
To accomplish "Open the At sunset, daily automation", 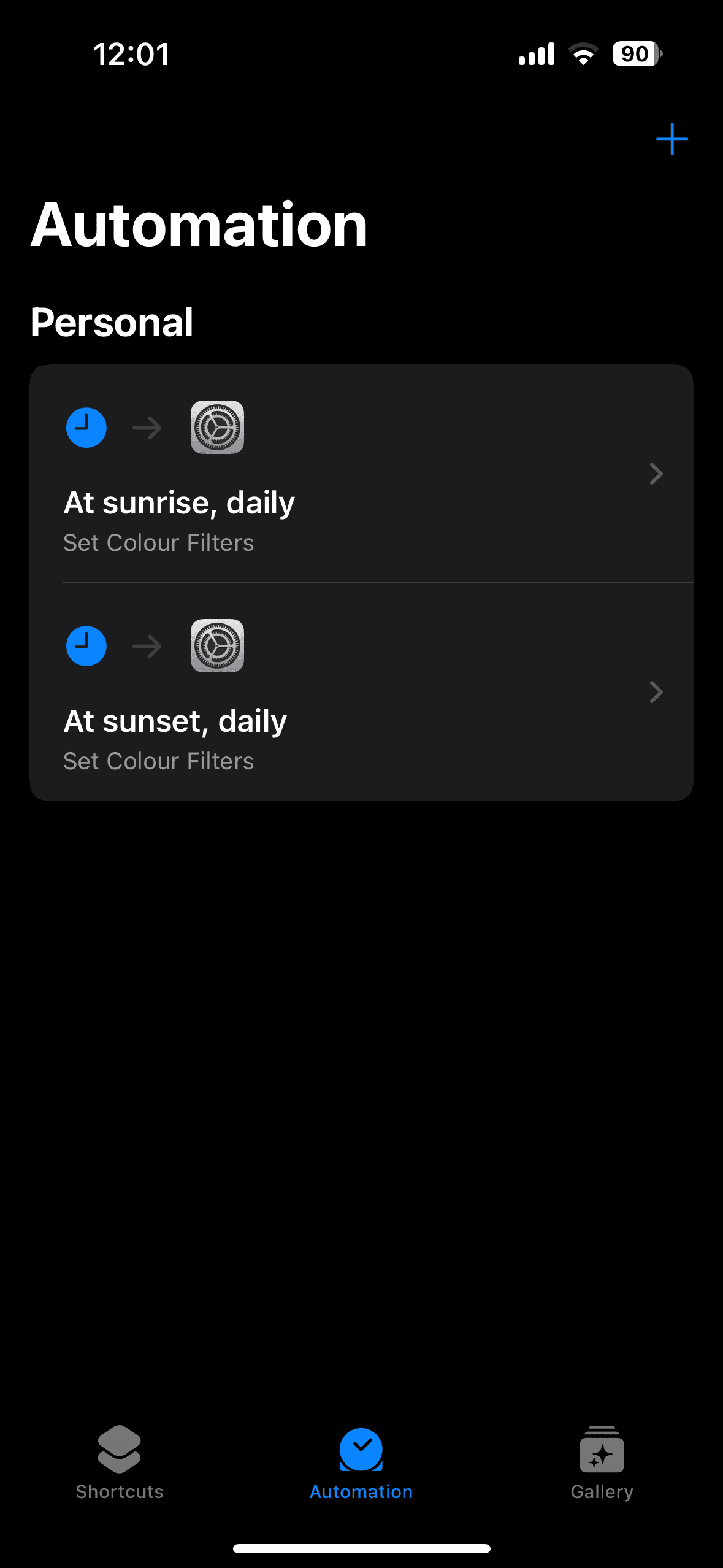I will [361, 693].
